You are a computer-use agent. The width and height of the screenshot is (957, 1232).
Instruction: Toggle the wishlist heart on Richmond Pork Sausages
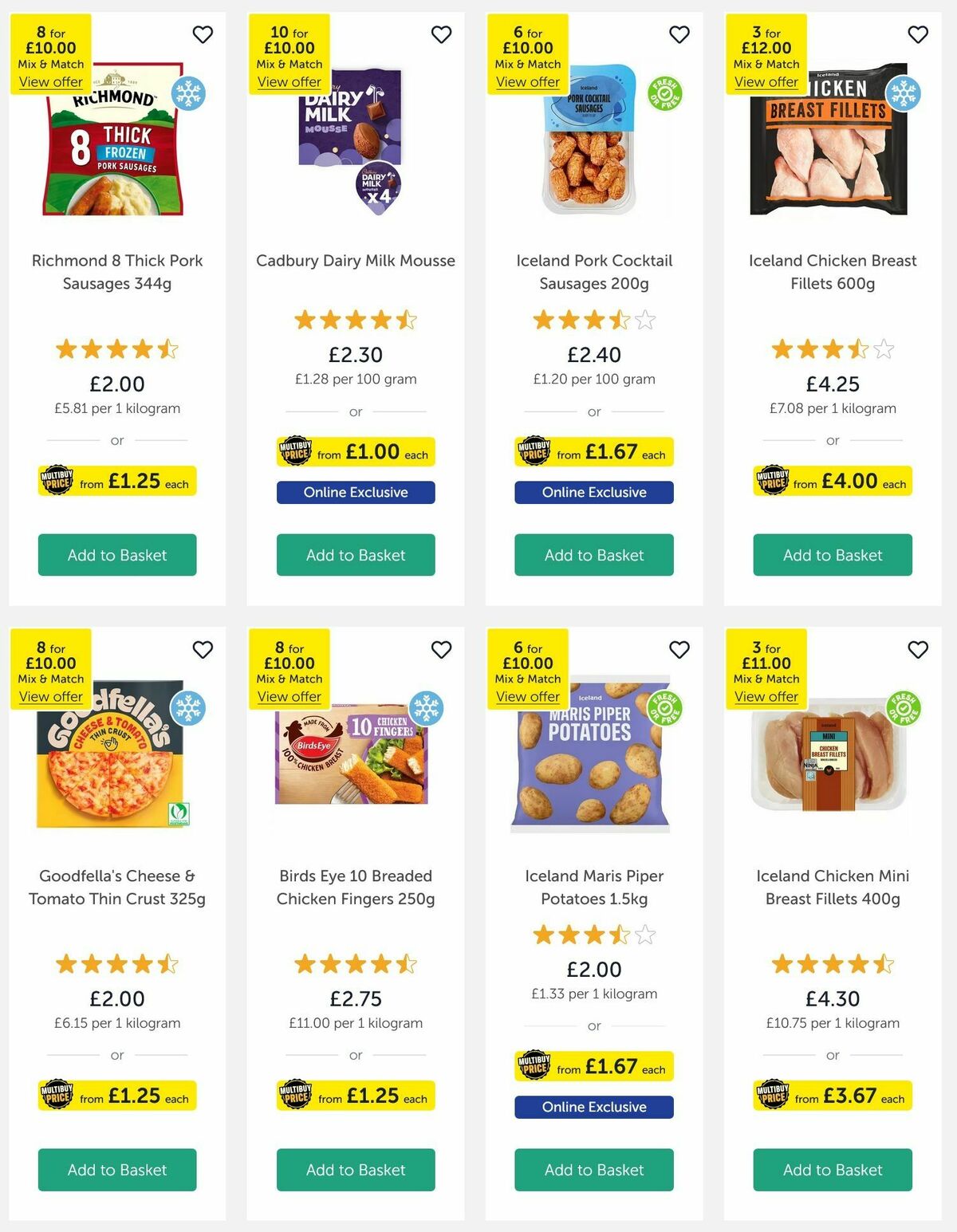(x=202, y=35)
